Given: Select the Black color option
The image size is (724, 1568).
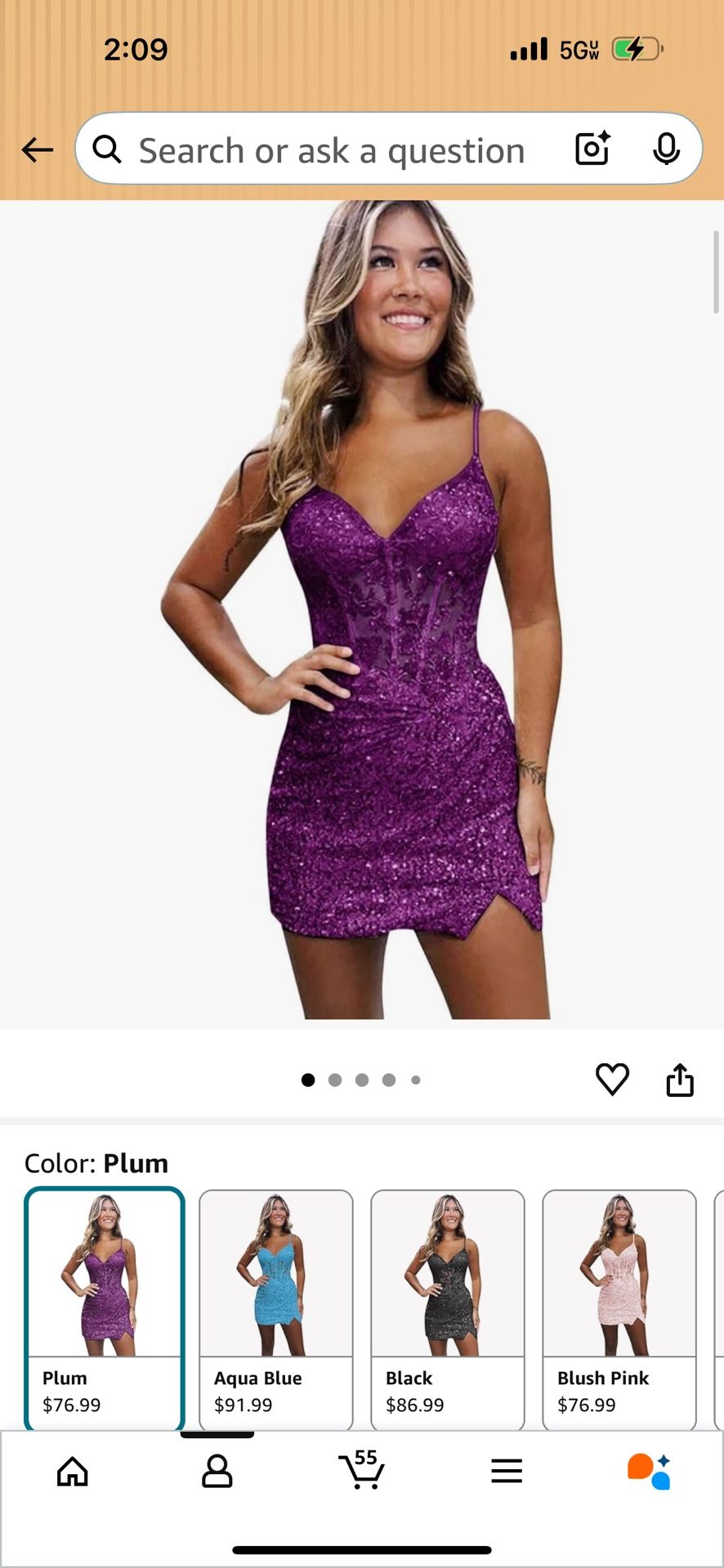Looking at the screenshot, I should click(448, 1282).
